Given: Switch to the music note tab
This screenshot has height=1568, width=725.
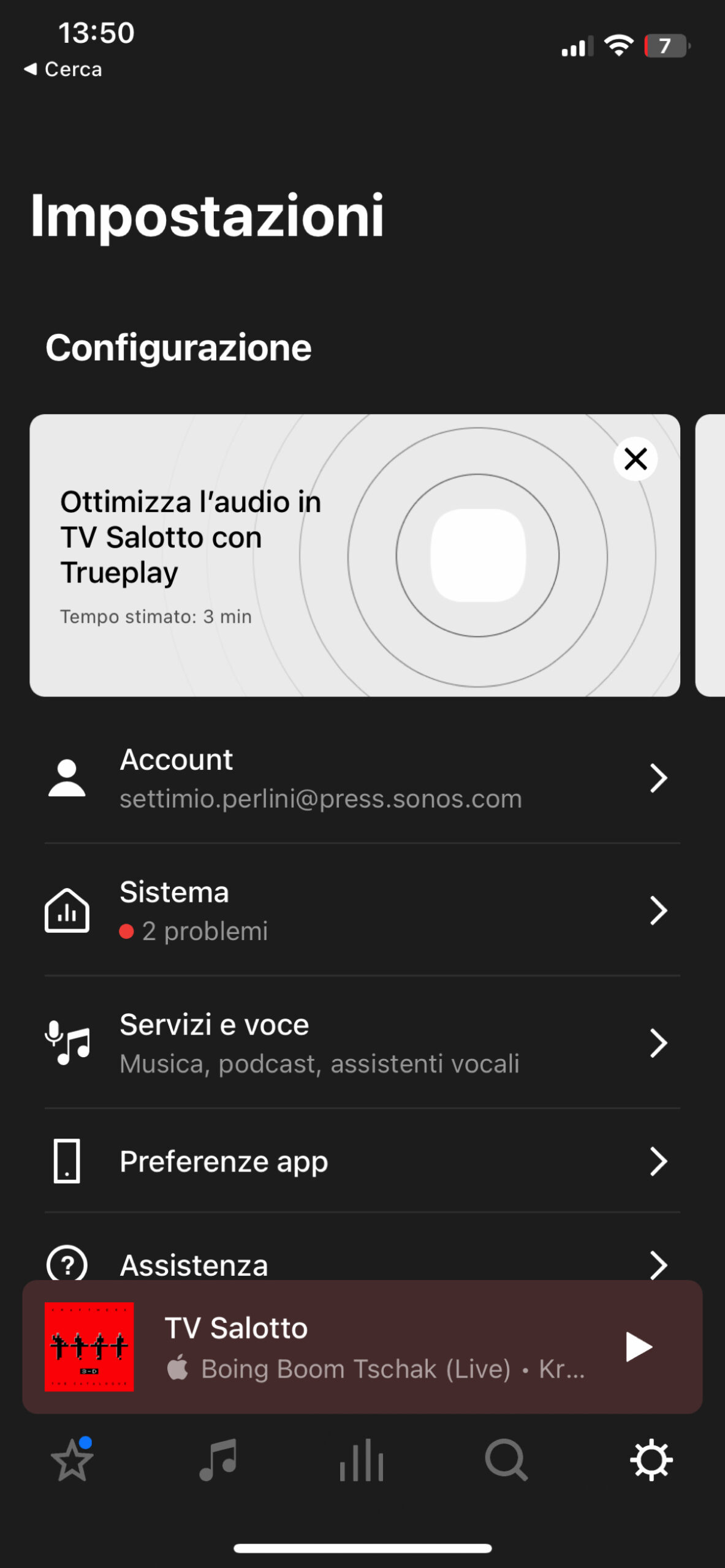Looking at the screenshot, I should (x=218, y=1460).
